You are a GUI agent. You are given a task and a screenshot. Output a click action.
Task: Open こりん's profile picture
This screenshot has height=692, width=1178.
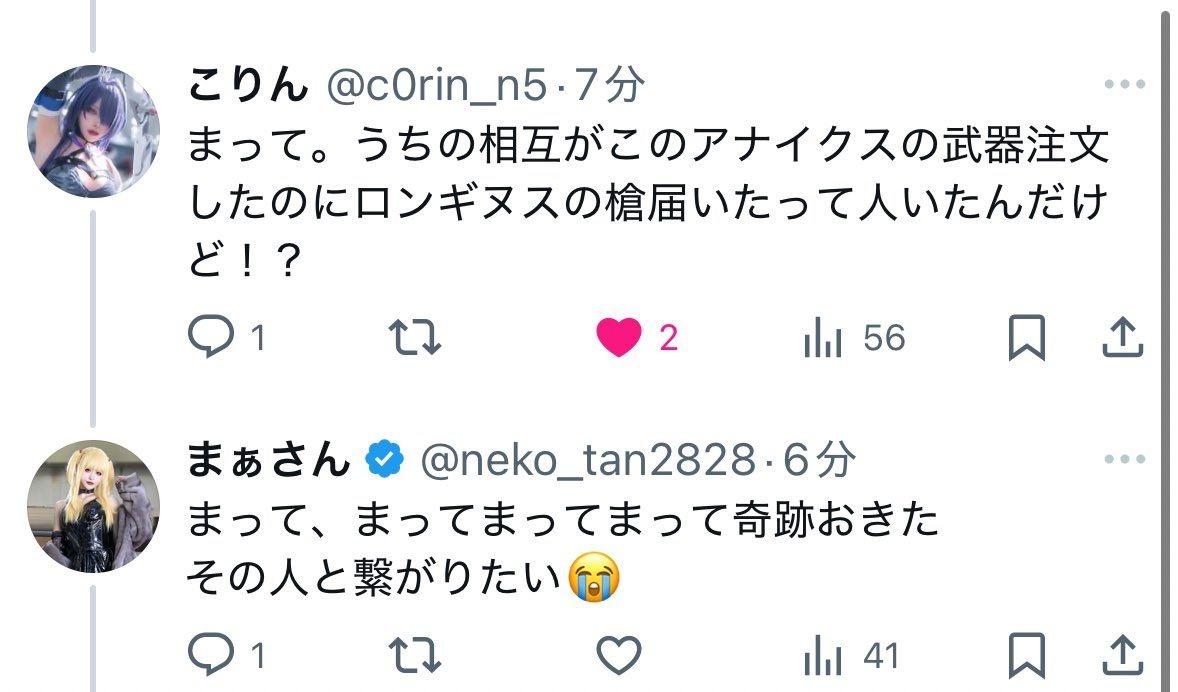[92, 132]
